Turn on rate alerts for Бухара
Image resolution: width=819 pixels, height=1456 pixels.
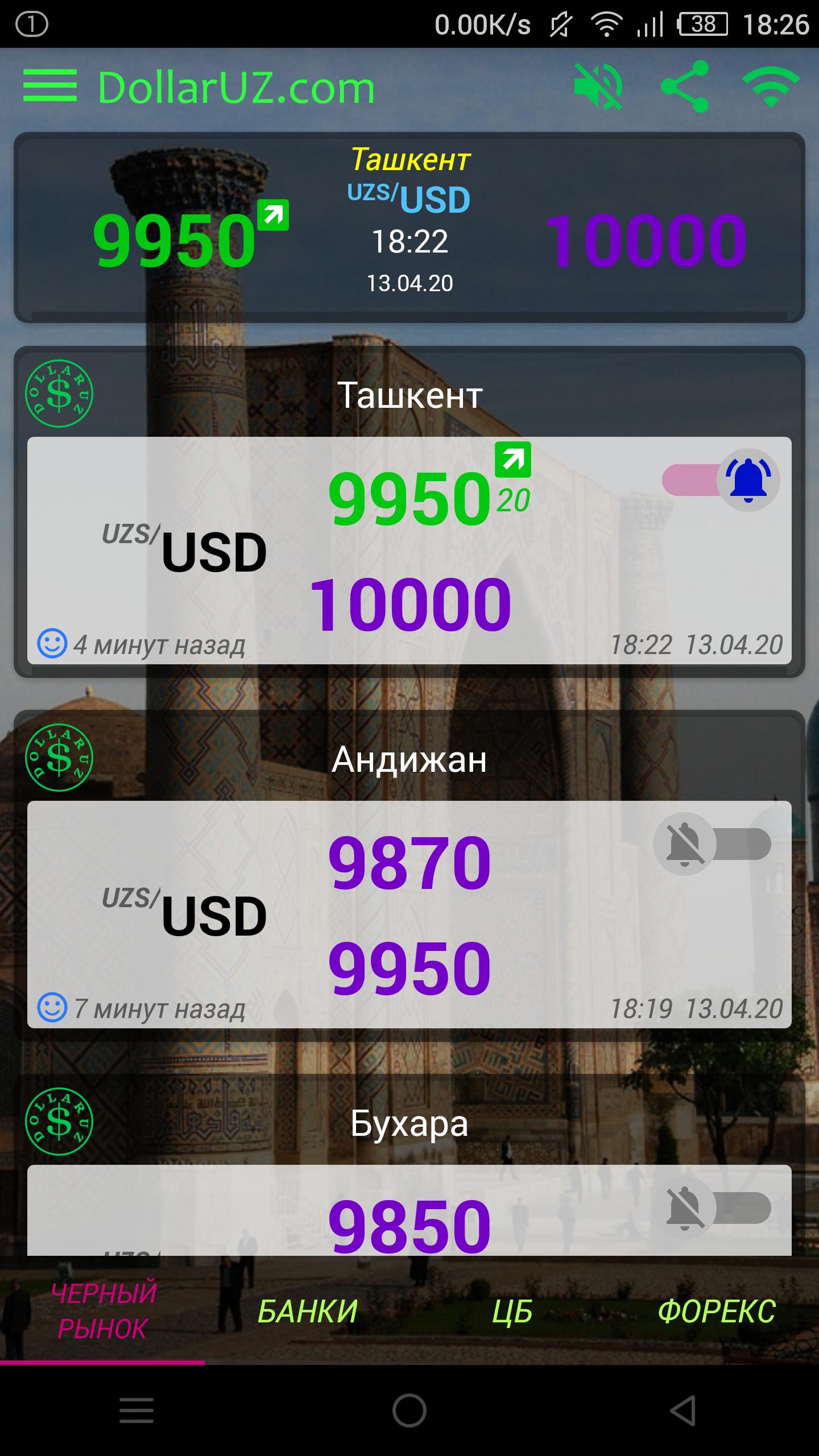712,1208
